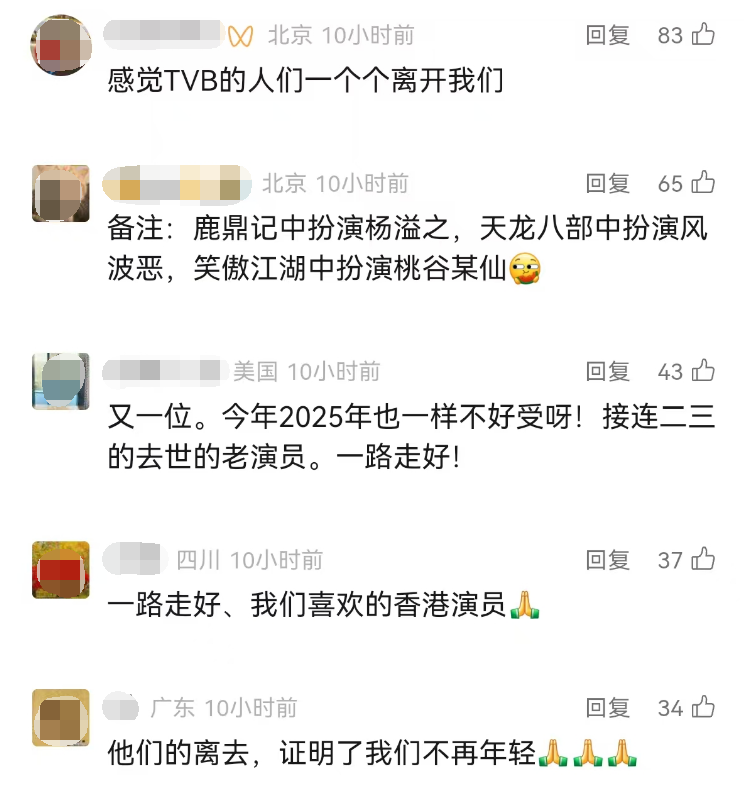Like the 香港演员 comment with 37 likes
This screenshot has height=802, width=744.
click(x=703, y=560)
